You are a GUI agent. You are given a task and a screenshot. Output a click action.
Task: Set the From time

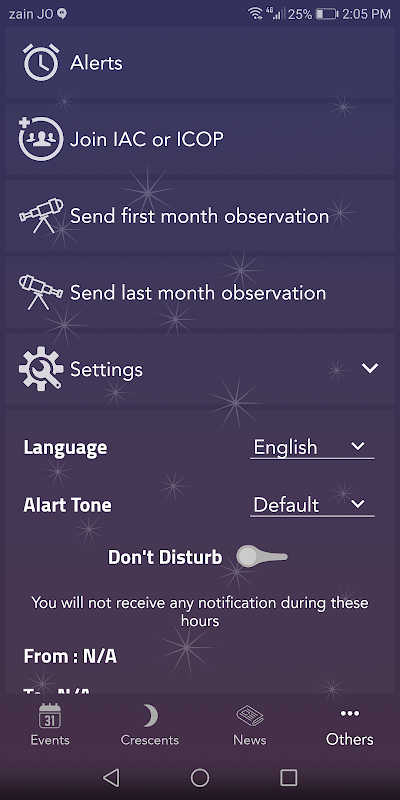(x=70, y=656)
